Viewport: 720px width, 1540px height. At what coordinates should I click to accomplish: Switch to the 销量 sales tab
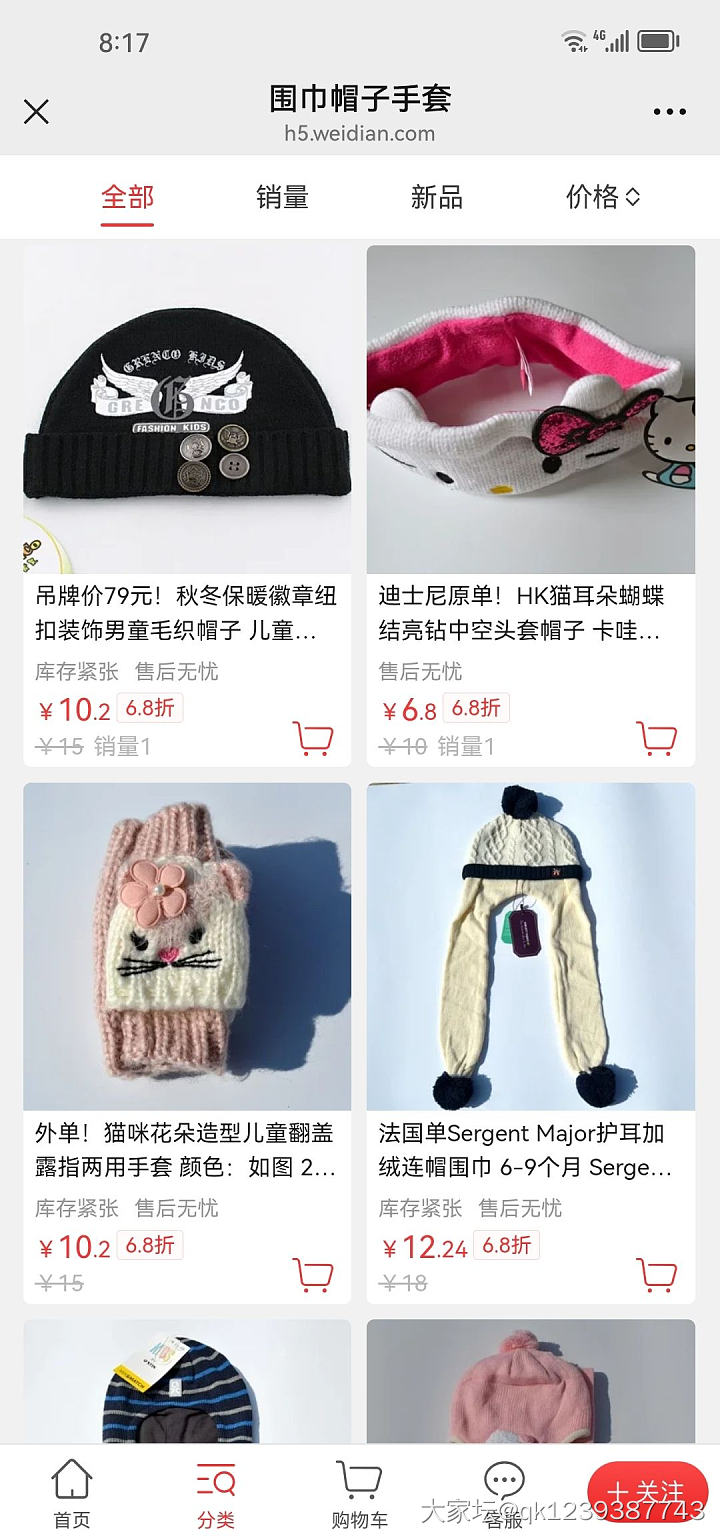[281, 197]
